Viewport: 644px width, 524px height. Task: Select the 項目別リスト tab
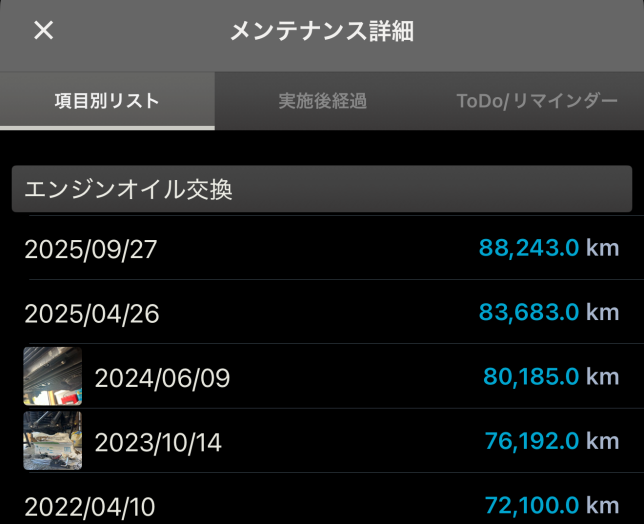coord(107,101)
